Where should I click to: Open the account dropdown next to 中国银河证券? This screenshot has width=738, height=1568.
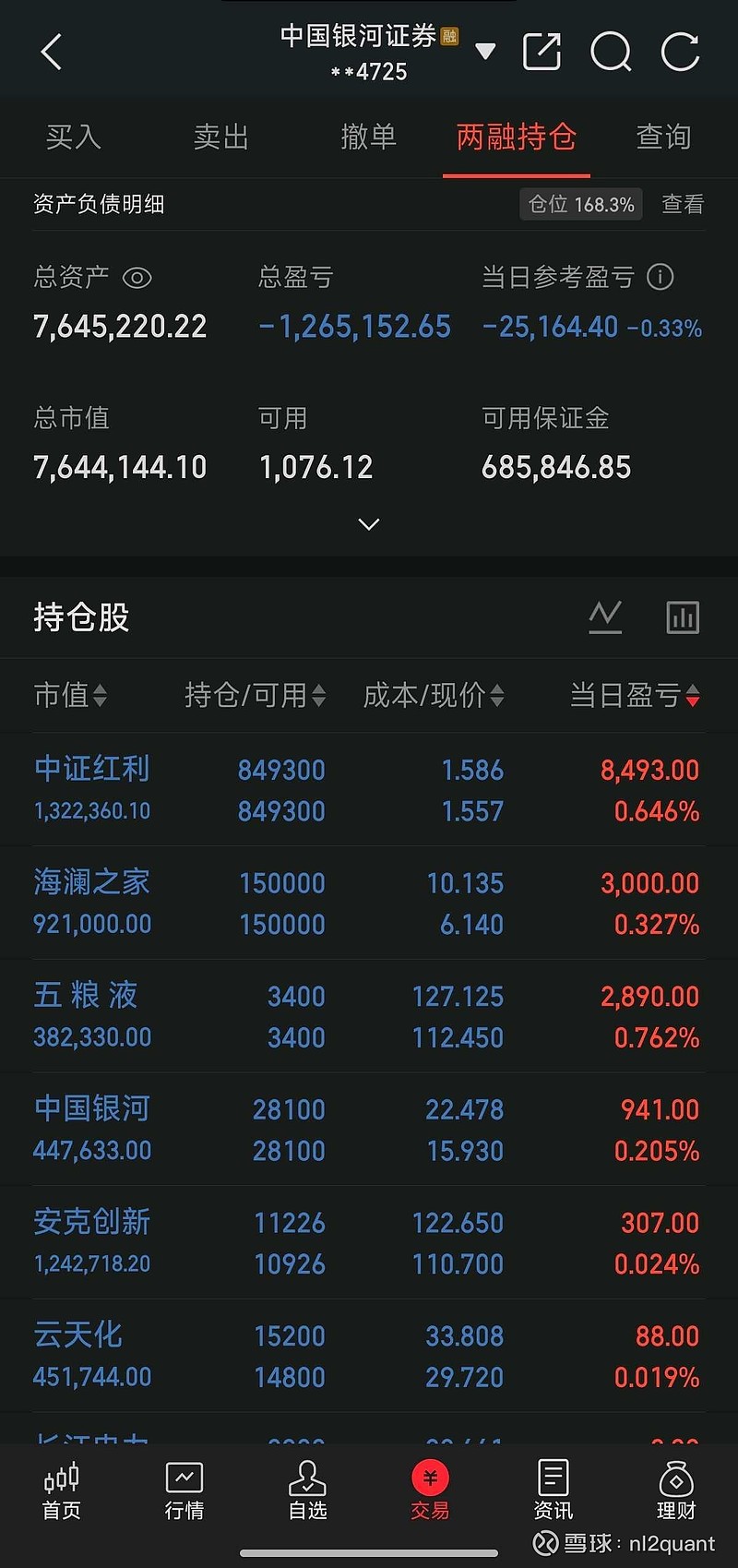pyautogui.click(x=486, y=51)
